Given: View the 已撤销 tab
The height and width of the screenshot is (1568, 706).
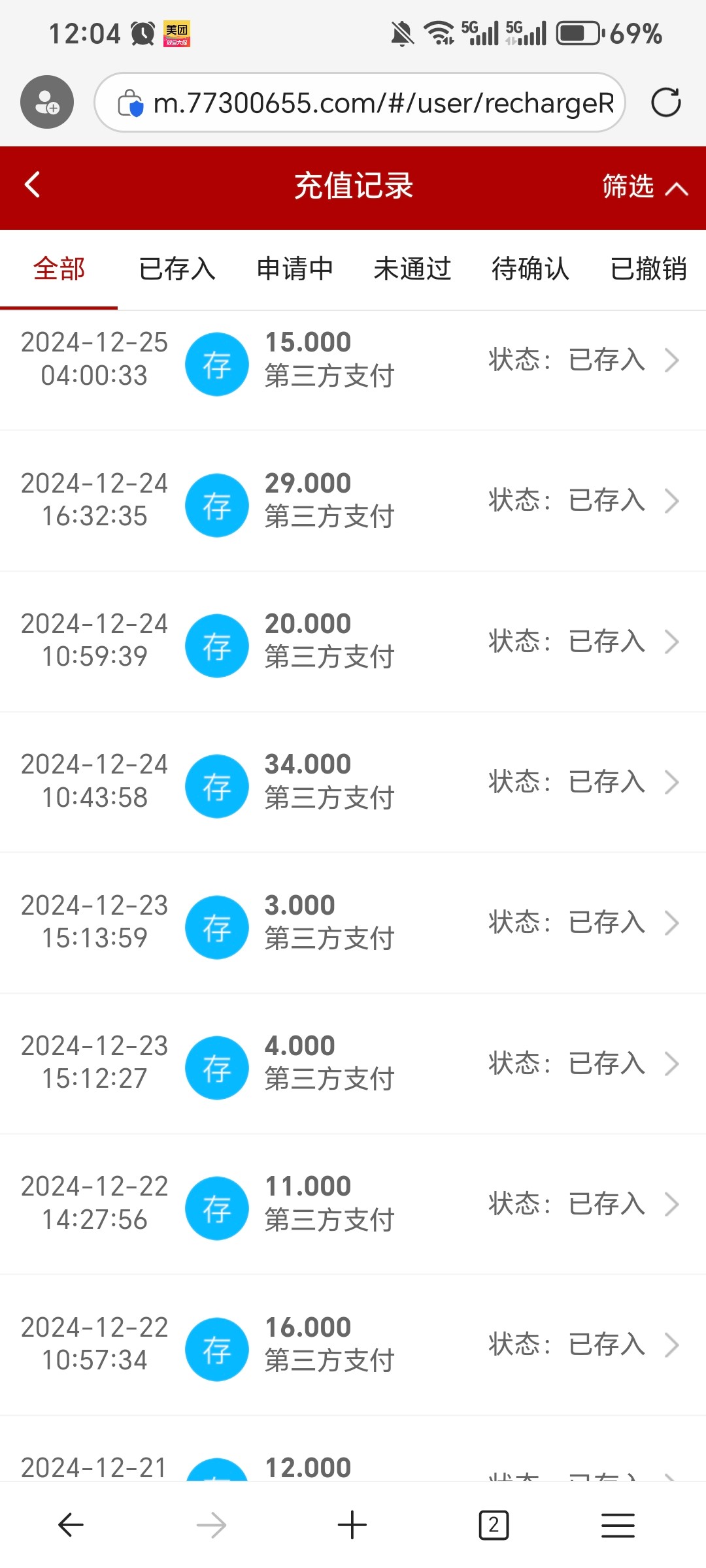Looking at the screenshot, I should (x=648, y=269).
